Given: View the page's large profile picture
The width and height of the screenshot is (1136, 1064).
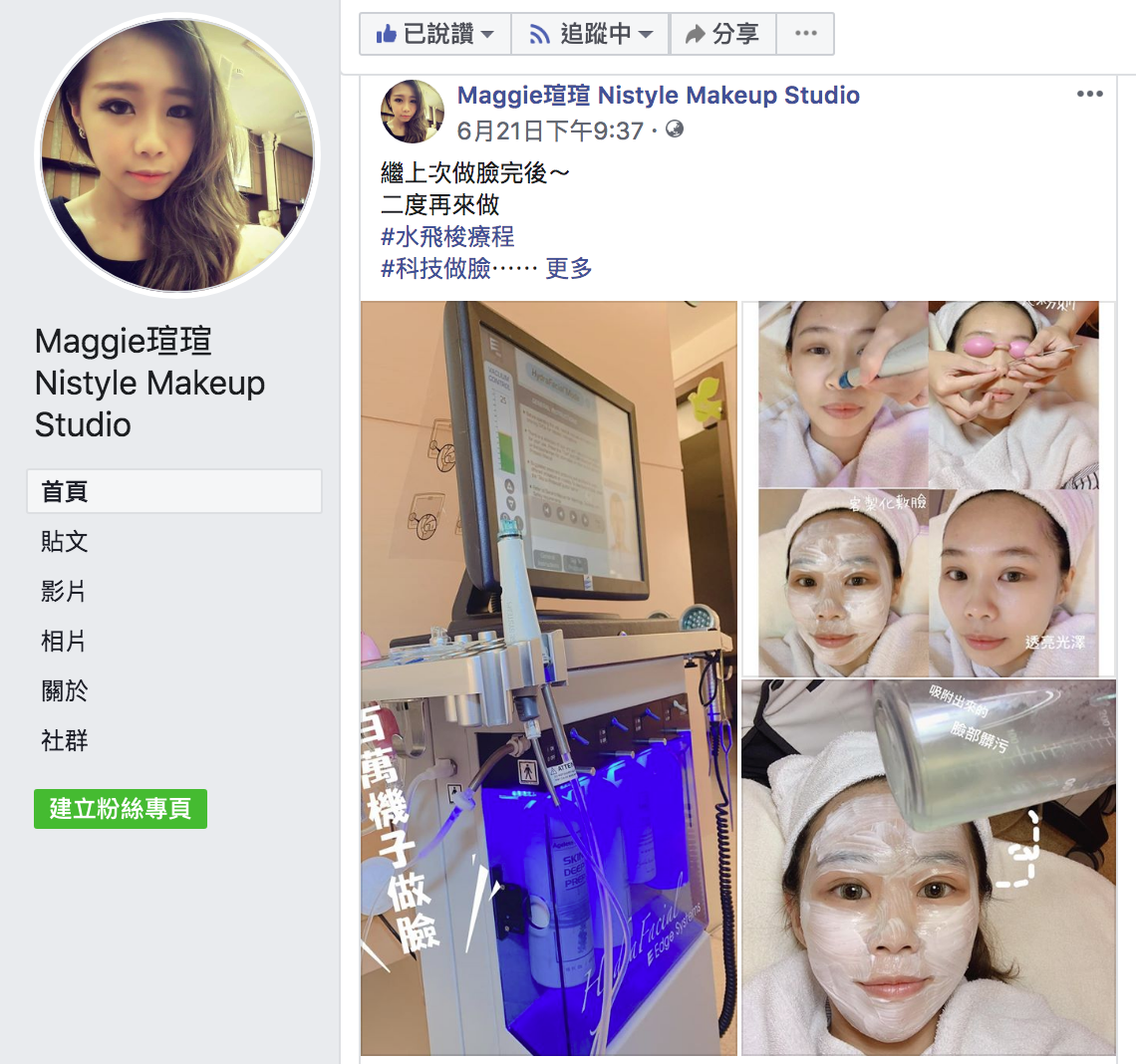Looking at the screenshot, I should [177, 154].
